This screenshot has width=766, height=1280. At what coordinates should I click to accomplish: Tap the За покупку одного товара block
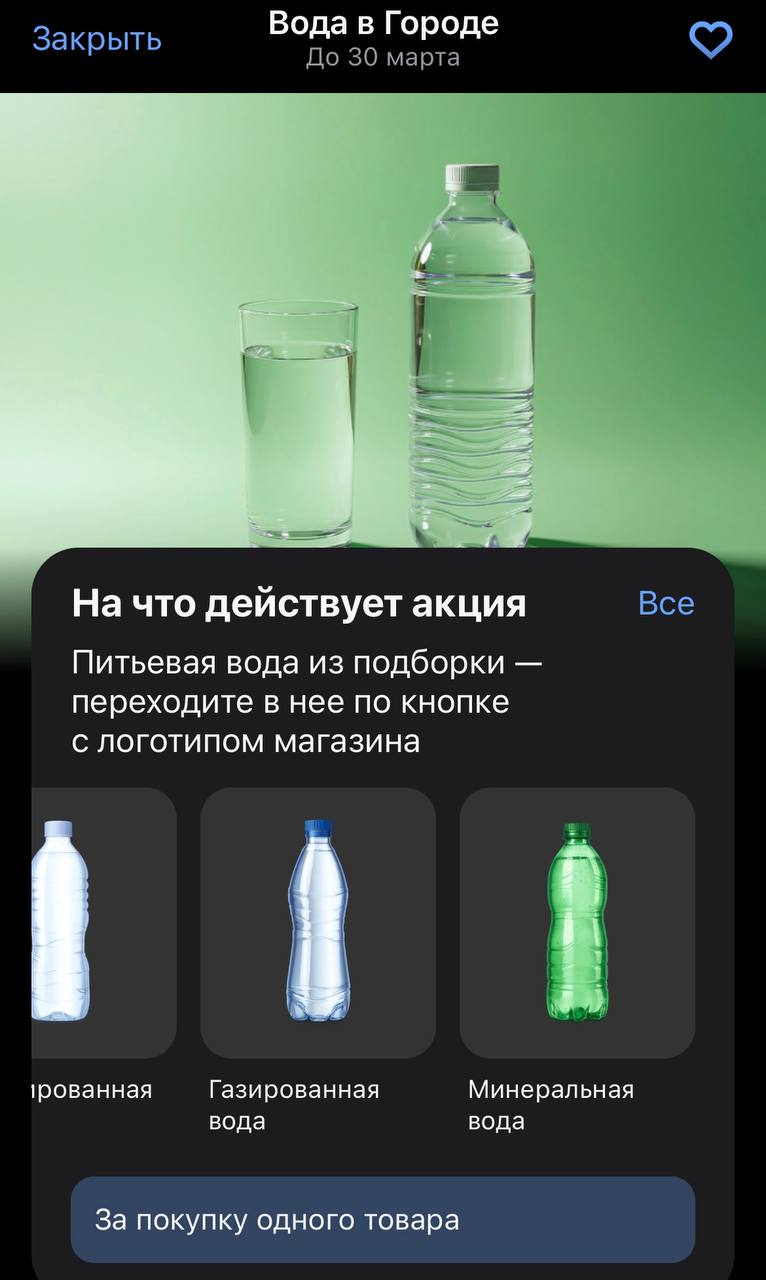click(x=382, y=1220)
